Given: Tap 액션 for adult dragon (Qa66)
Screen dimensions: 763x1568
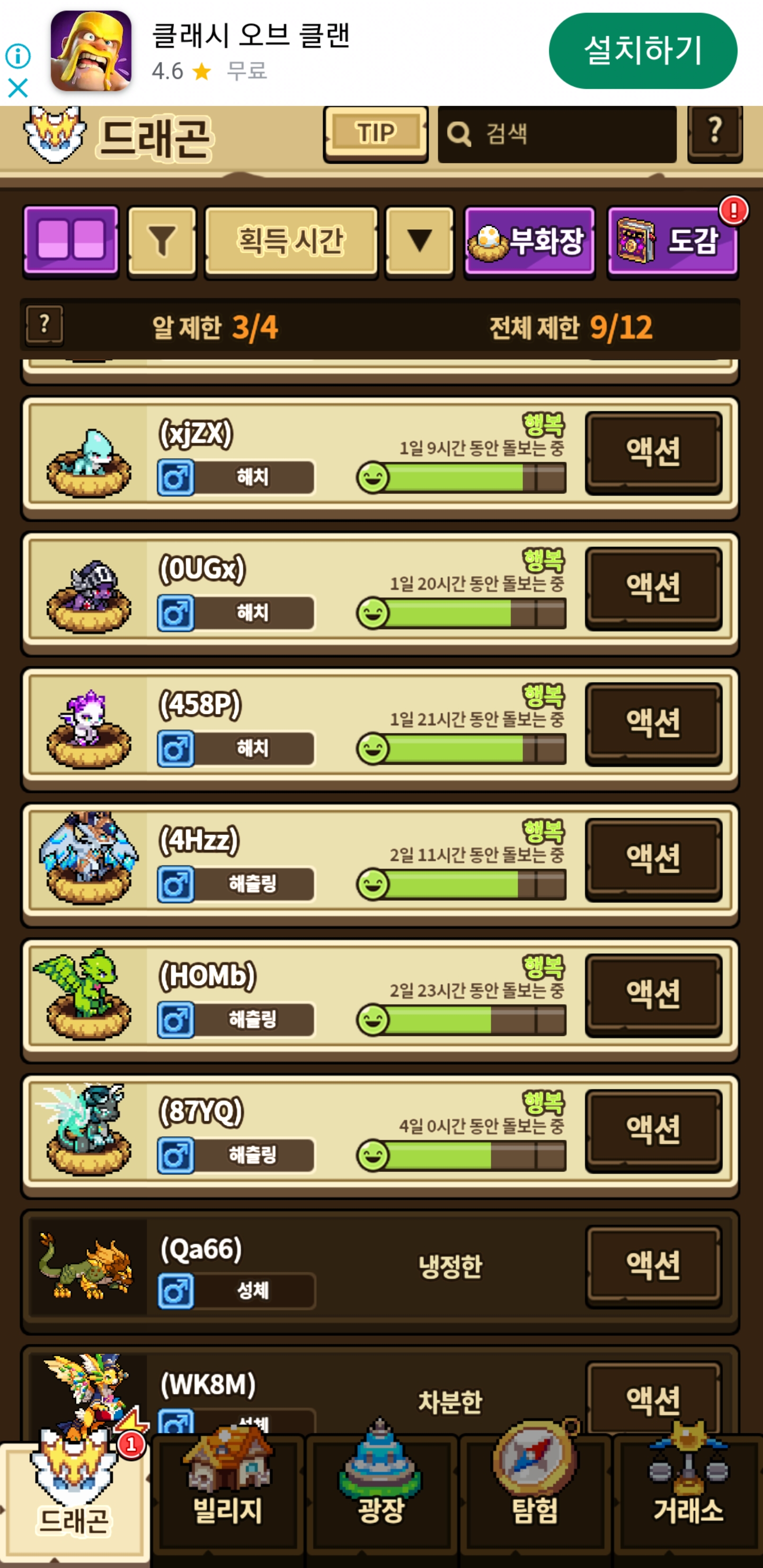Looking at the screenshot, I should click(x=653, y=1266).
